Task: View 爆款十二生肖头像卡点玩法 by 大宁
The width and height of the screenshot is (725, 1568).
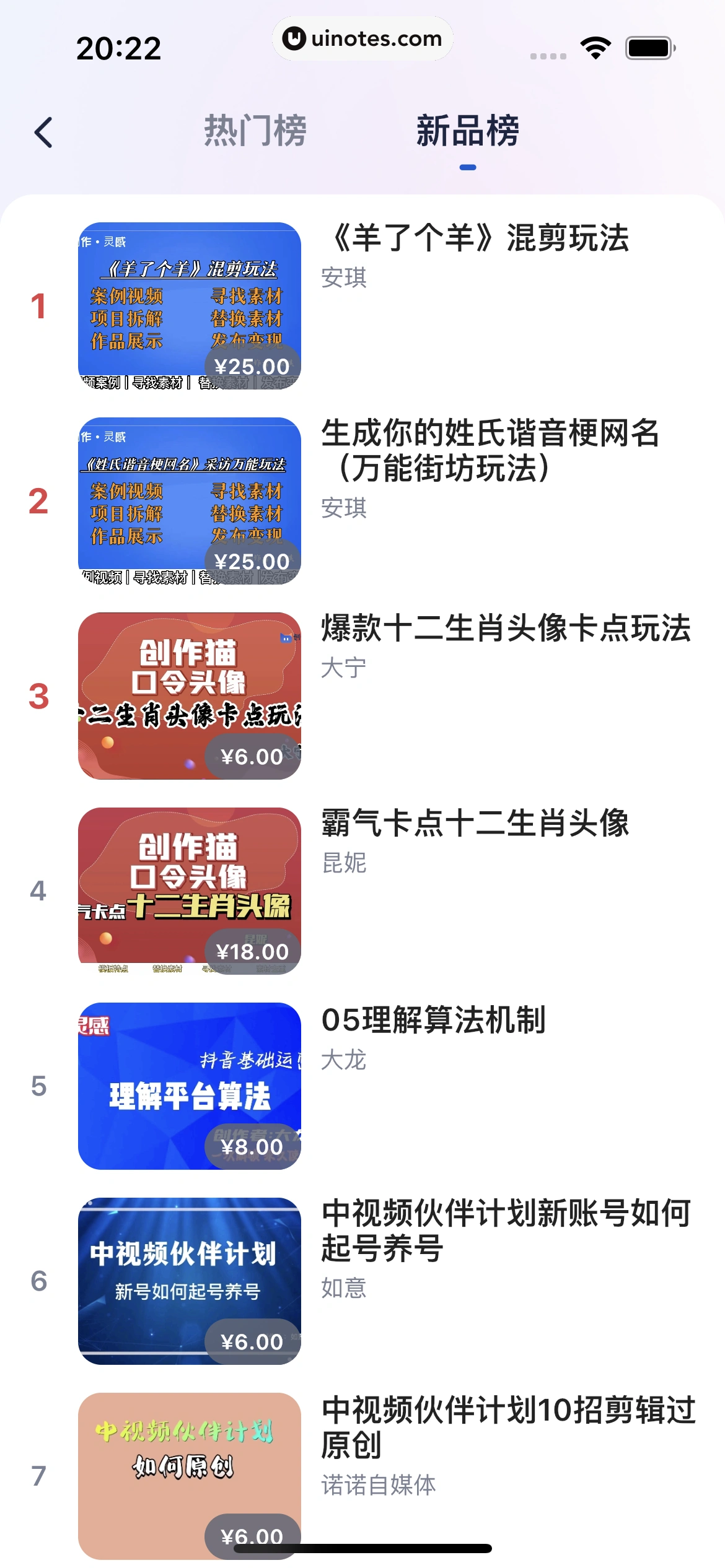Action: tap(505, 629)
